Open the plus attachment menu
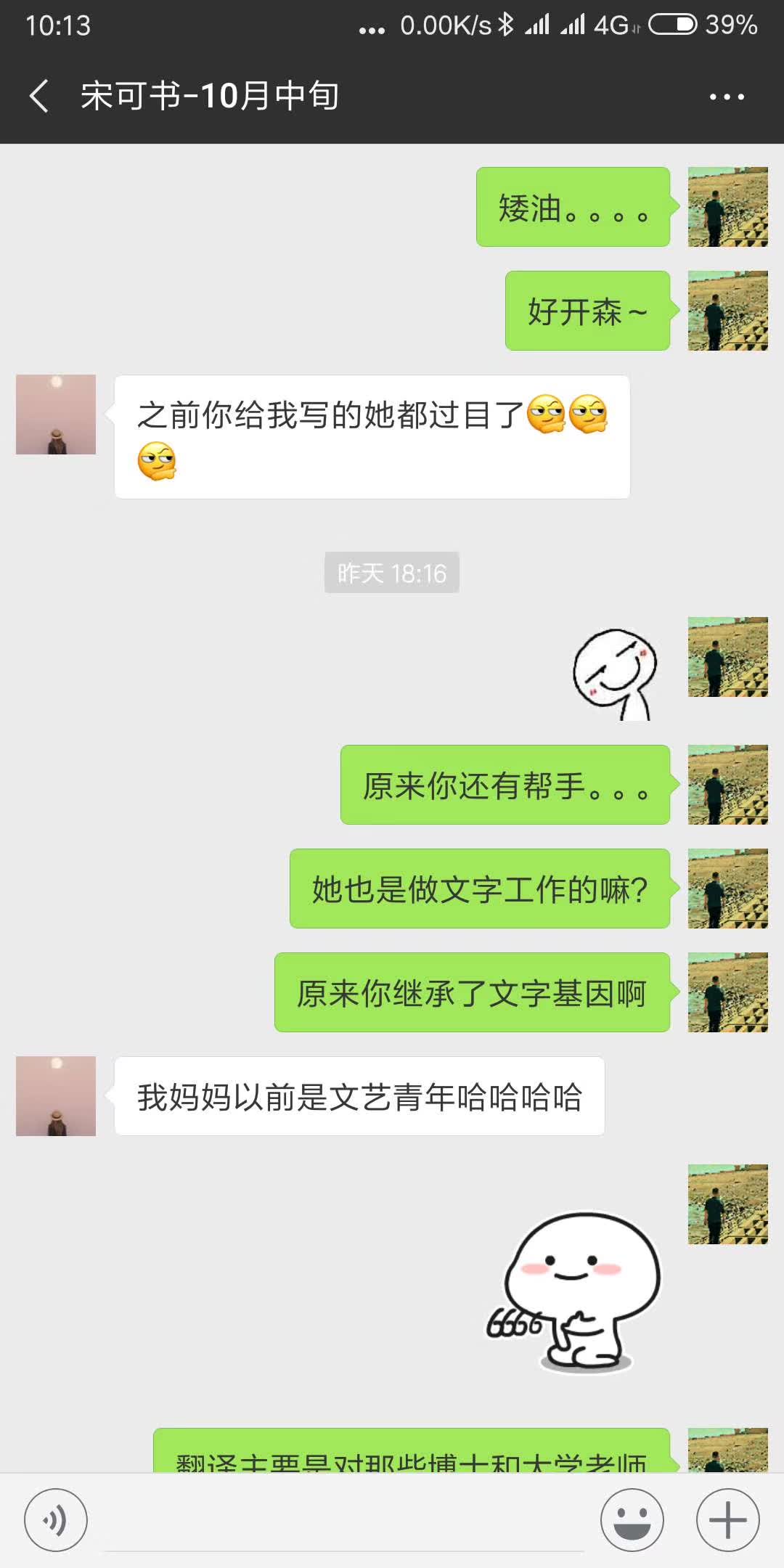The image size is (784, 1568). click(x=727, y=1520)
